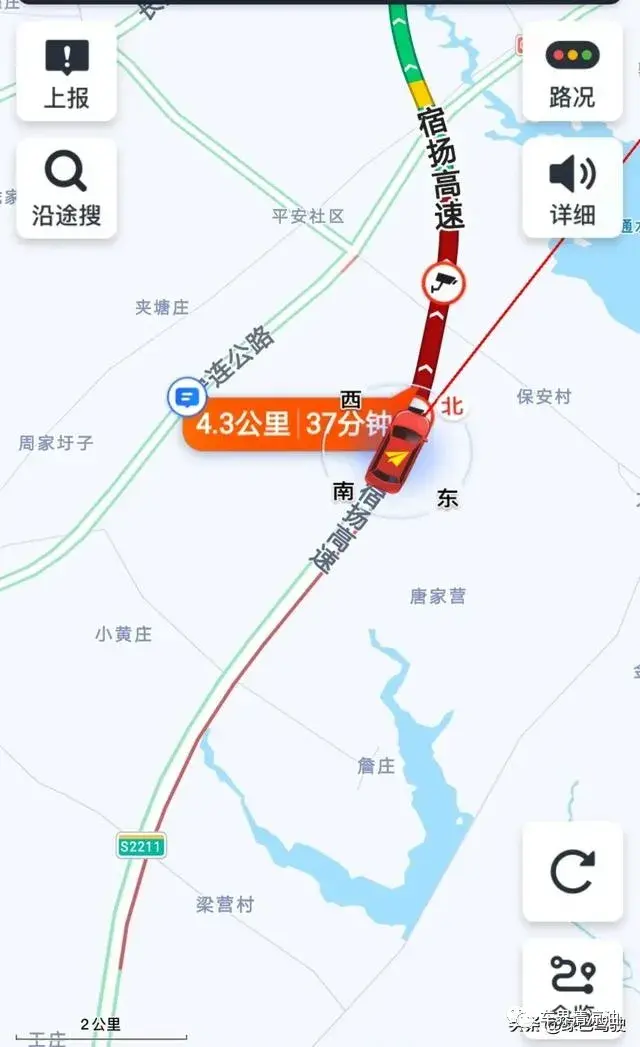Tap the refresh route button
Screen dimensions: 640x1047
(x=572, y=871)
